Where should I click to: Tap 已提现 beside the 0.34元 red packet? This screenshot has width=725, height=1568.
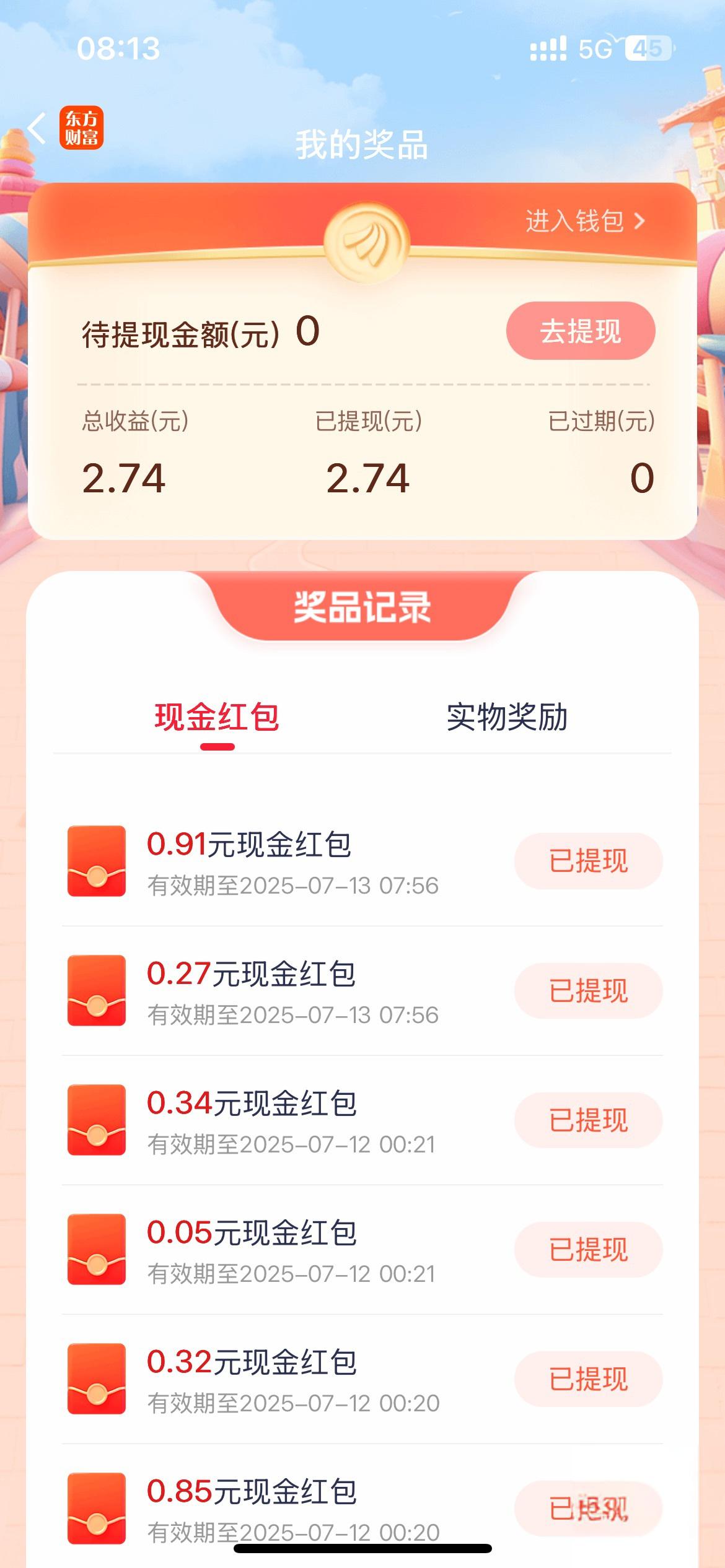coord(588,1120)
